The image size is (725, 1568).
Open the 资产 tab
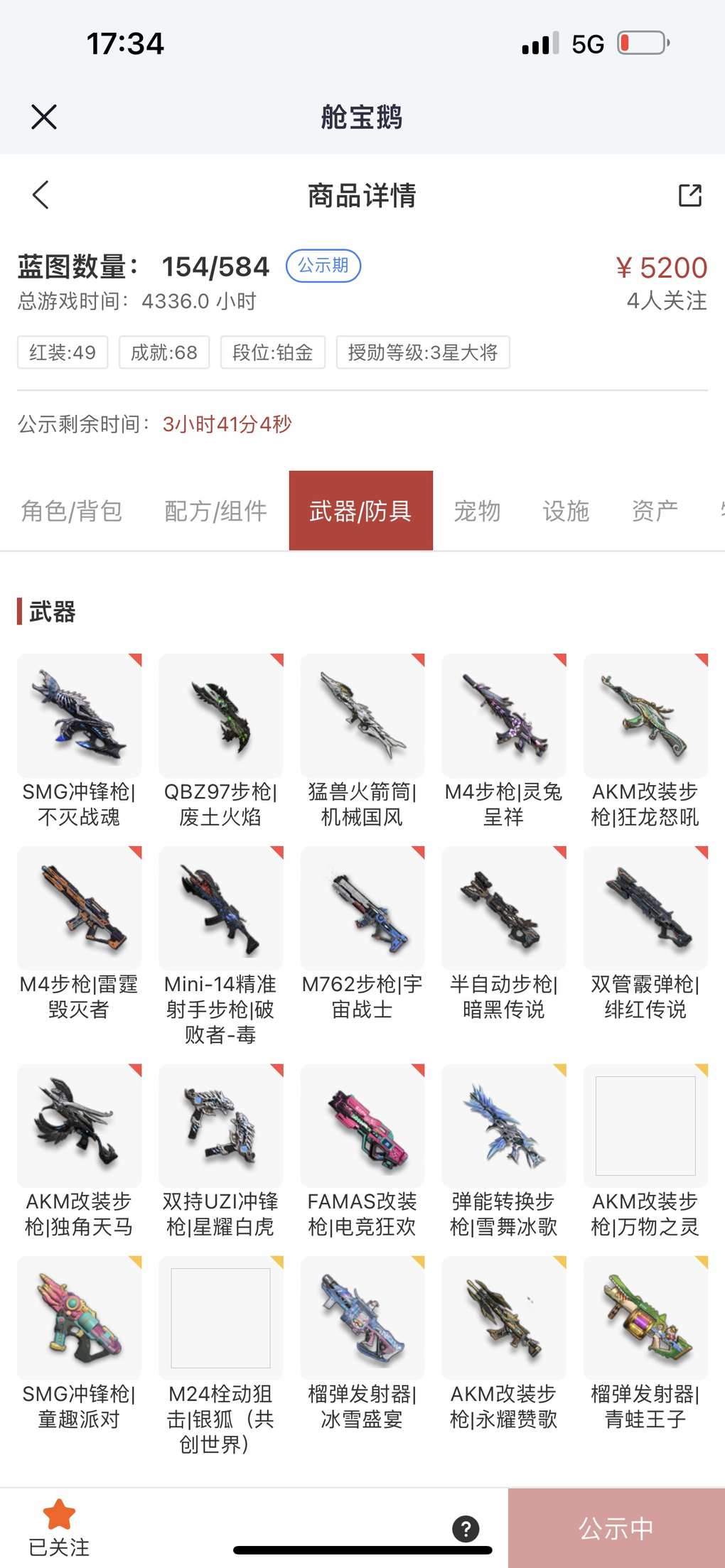(x=654, y=511)
